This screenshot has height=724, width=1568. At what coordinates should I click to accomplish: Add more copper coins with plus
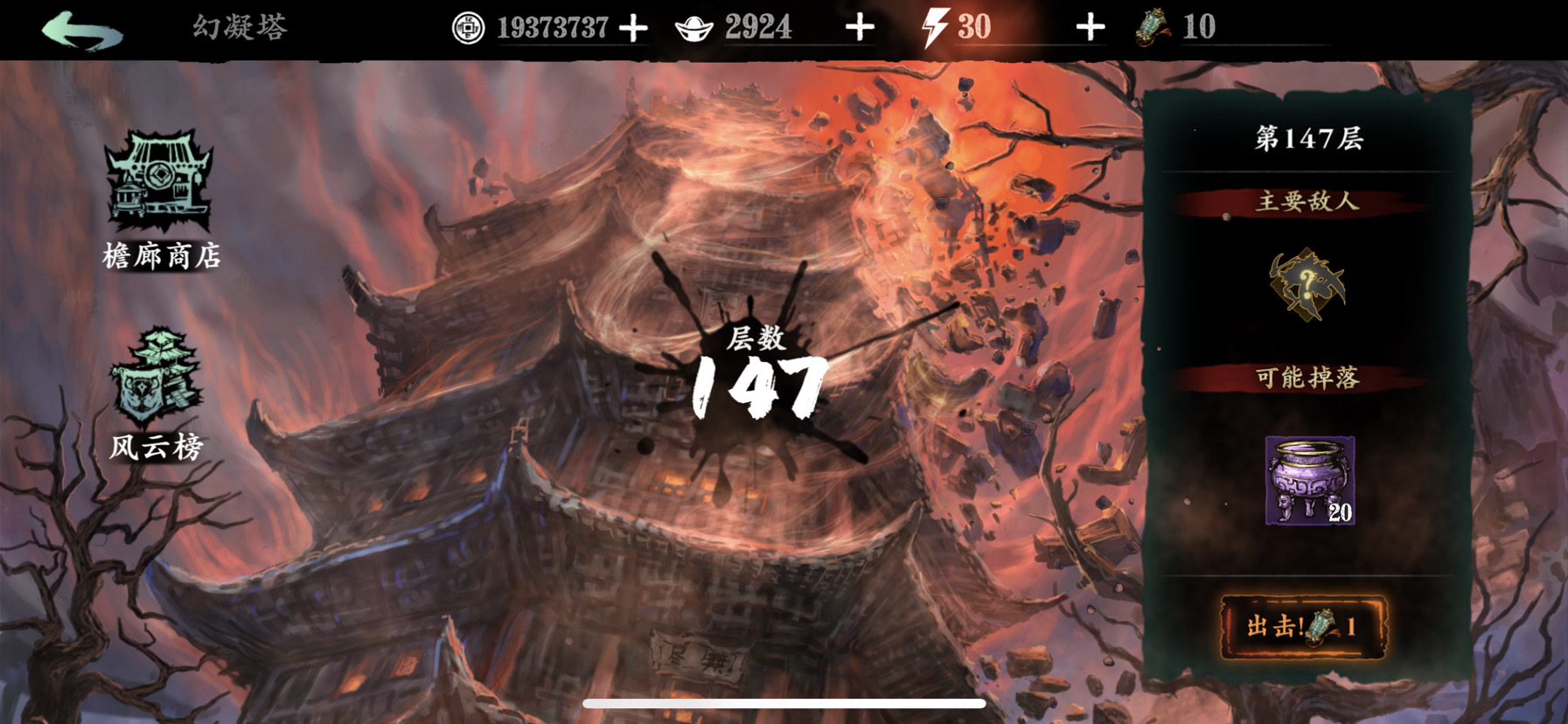[x=633, y=28]
